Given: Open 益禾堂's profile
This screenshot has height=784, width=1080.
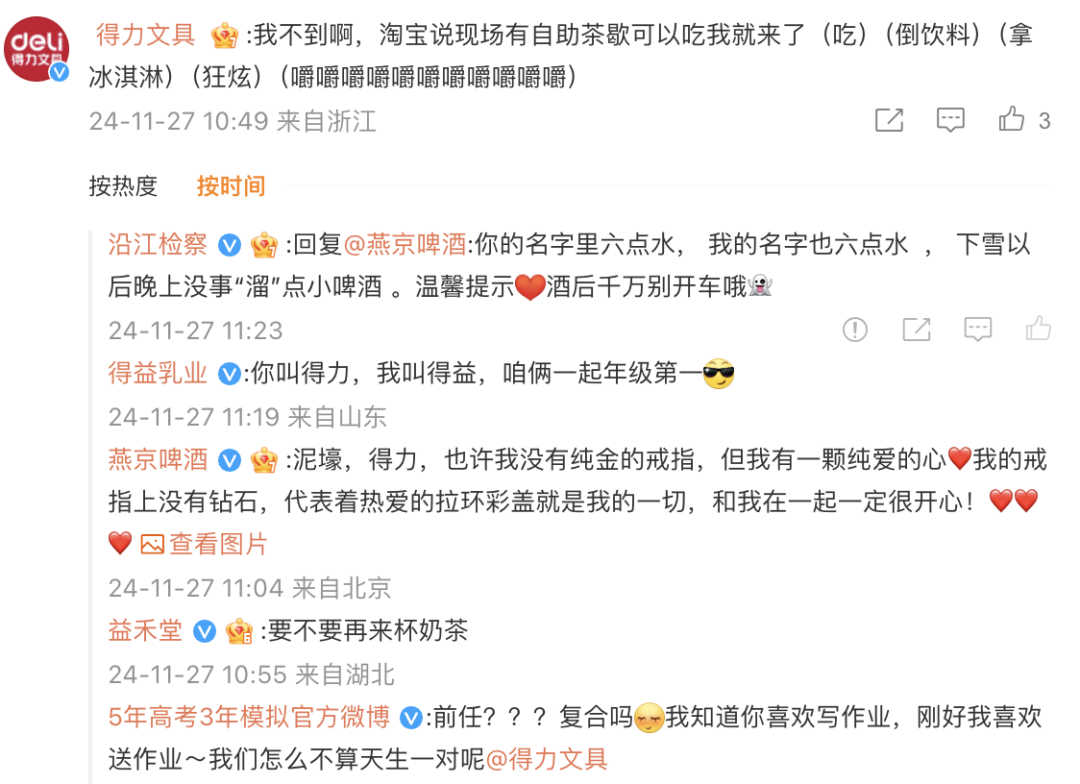Looking at the screenshot, I should (x=146, y=631).
